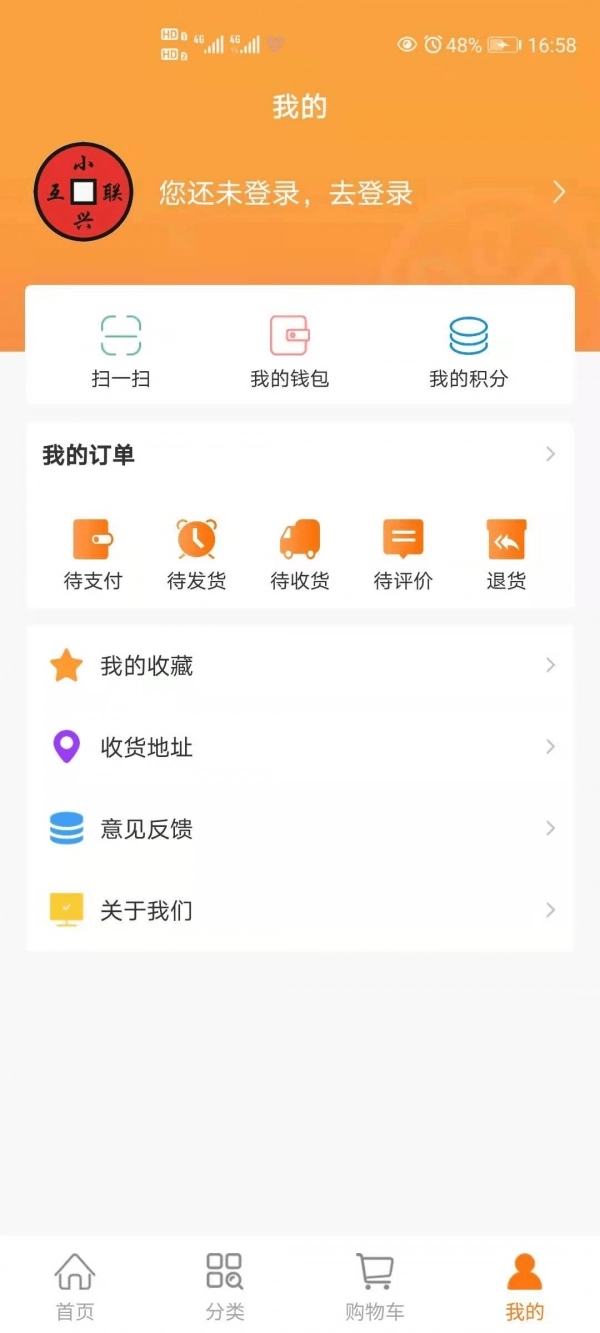Screen dimensions: 600x1333
Task: Show 待支付 orders
Action: point(93,554)
